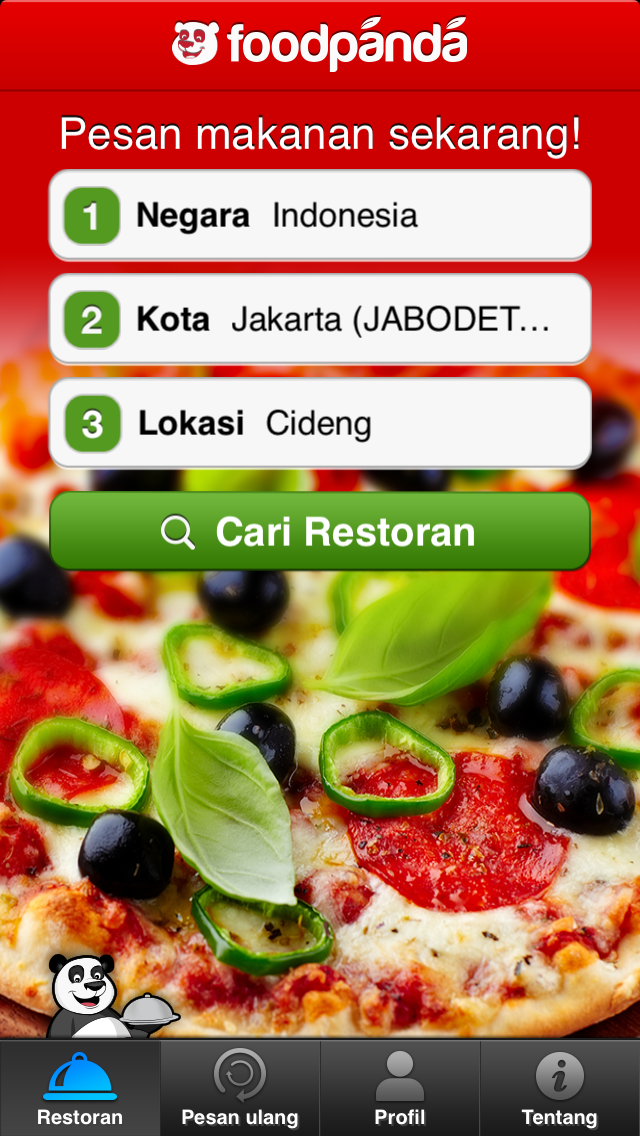Go to the Profil tab
The height and width of the screenshot is (1136, 640).
click(x=400, y=1088)
